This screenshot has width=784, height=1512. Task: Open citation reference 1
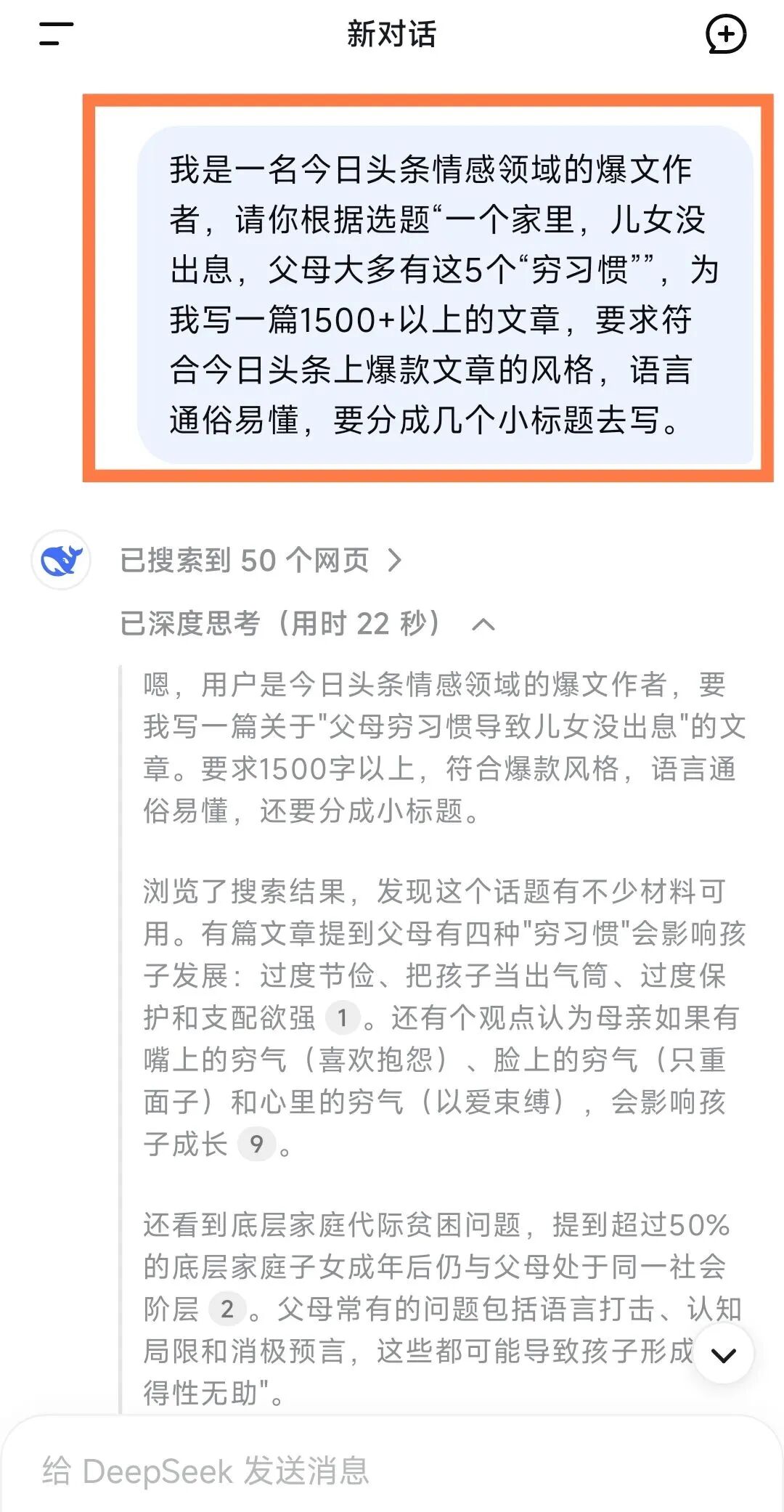point(342,1018)
